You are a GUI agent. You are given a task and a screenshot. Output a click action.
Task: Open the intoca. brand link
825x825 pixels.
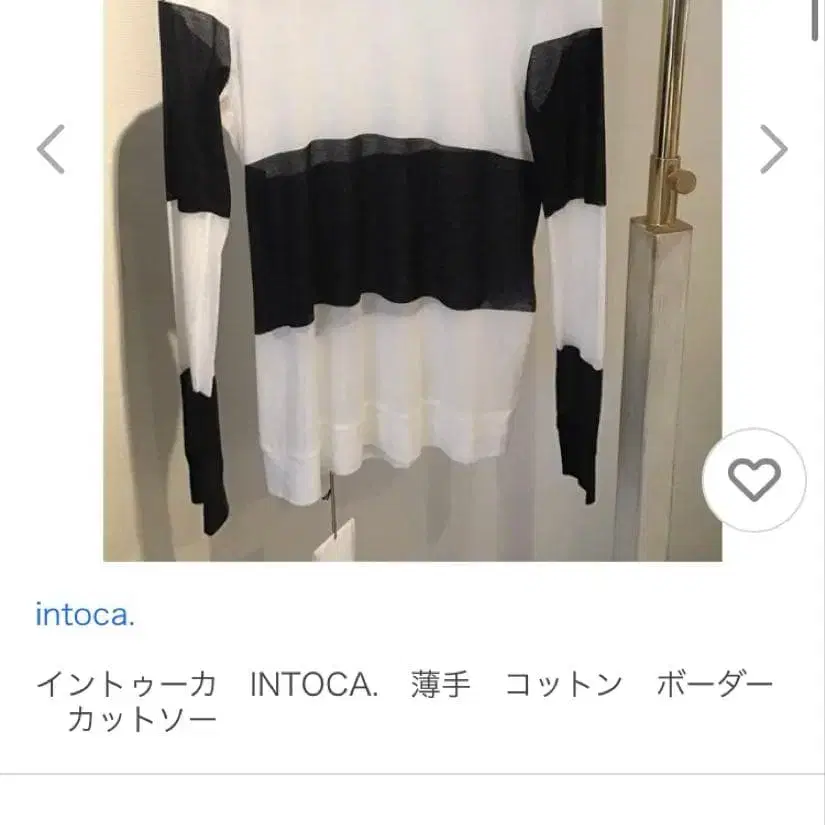85,614
